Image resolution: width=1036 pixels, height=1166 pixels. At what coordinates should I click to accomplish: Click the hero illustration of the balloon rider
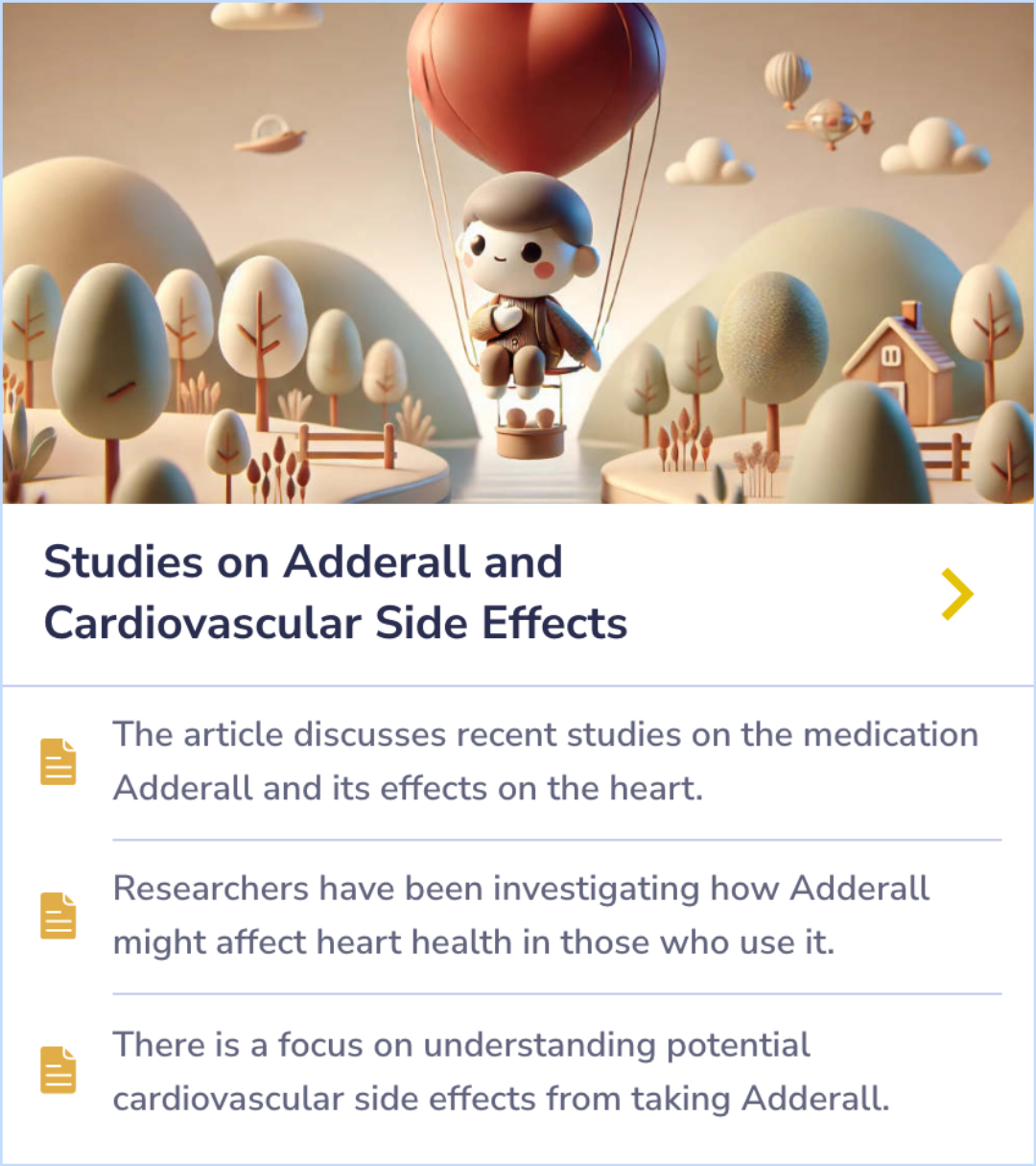pyautogui.click(x=518, y=254)
